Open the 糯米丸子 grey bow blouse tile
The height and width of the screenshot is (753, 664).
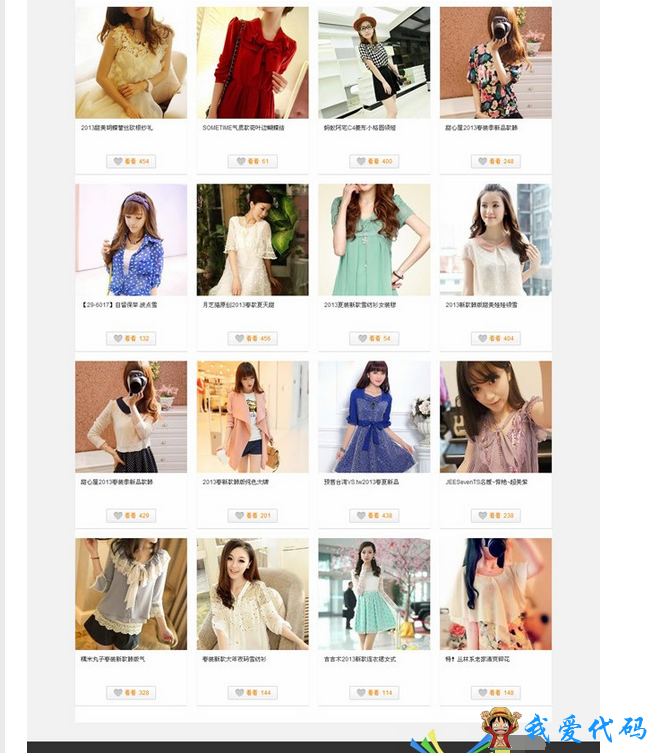tap(131, 594)
